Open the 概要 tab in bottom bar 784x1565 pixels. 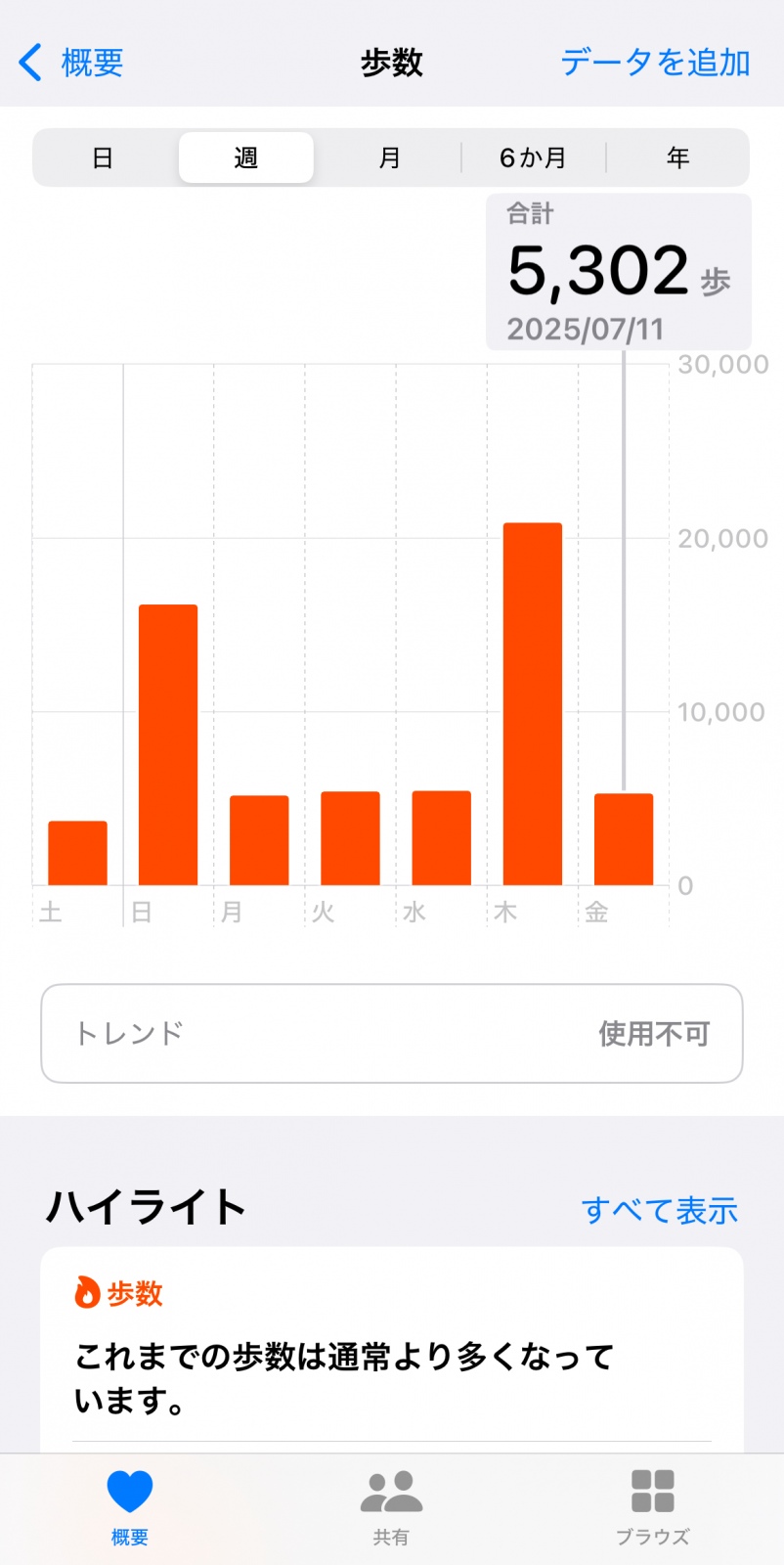click(130, 1507)
